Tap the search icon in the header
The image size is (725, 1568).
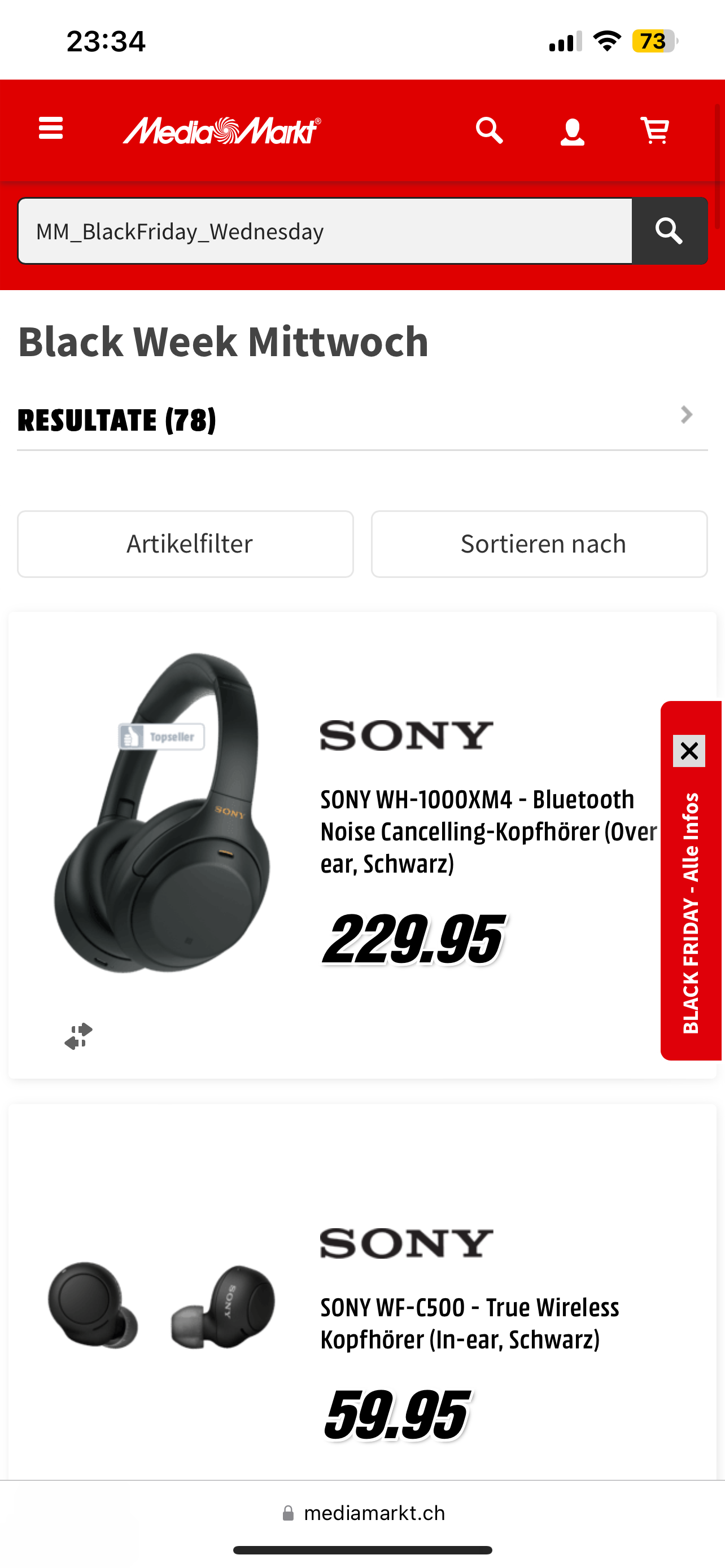490,130
